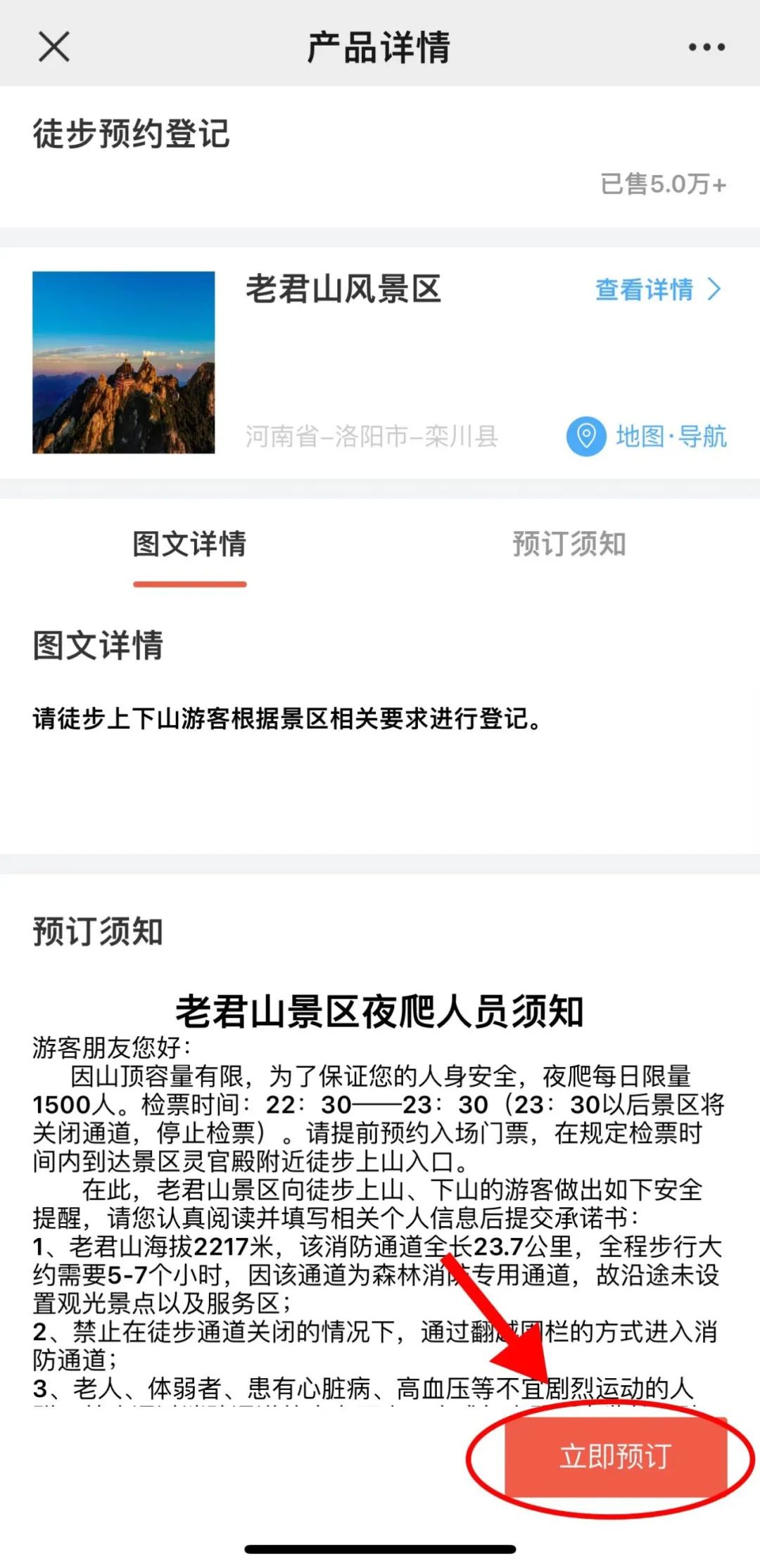Switch to the 预订须知 tab
Image resolution: width=760 pixels, height=1568 pixels.
(569, 544)
